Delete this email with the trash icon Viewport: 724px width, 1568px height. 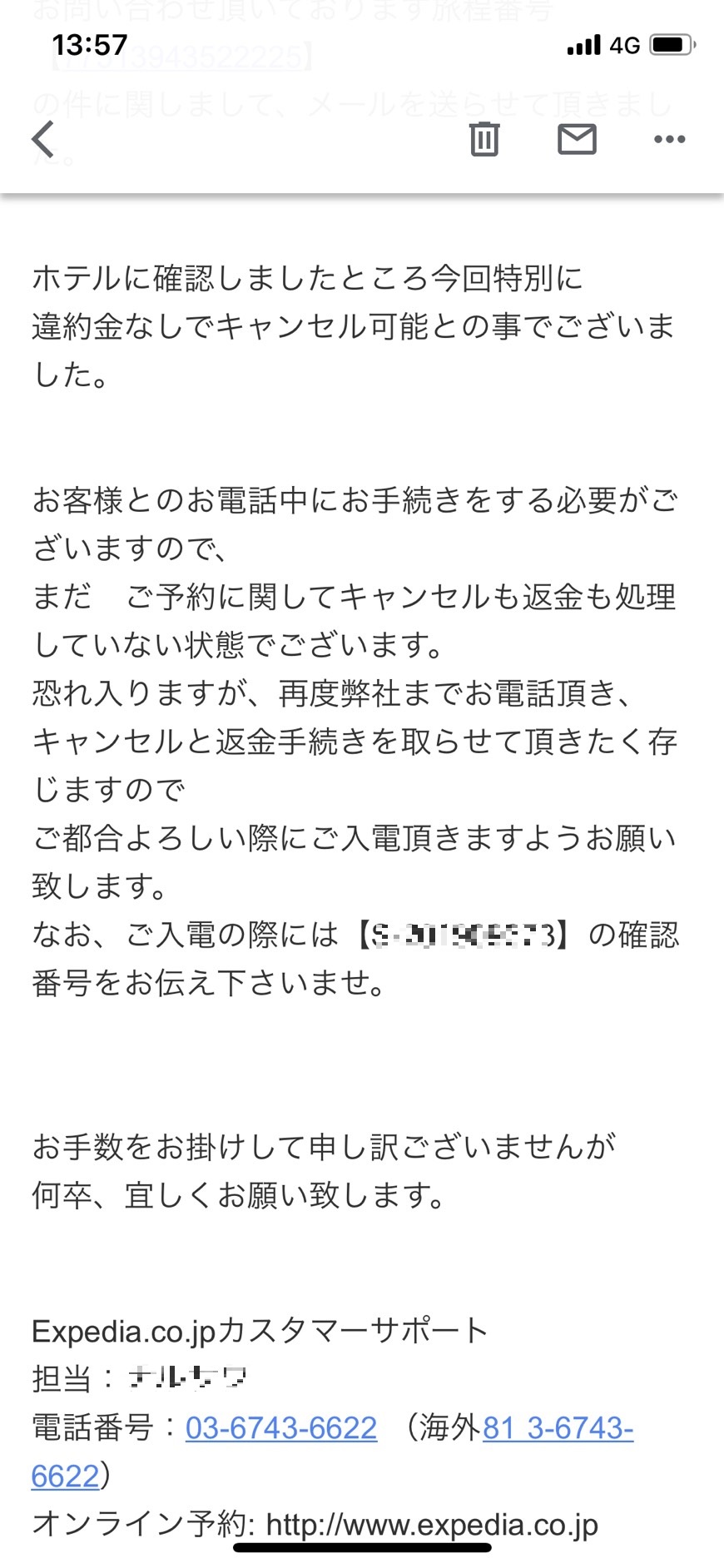(483, 139)
